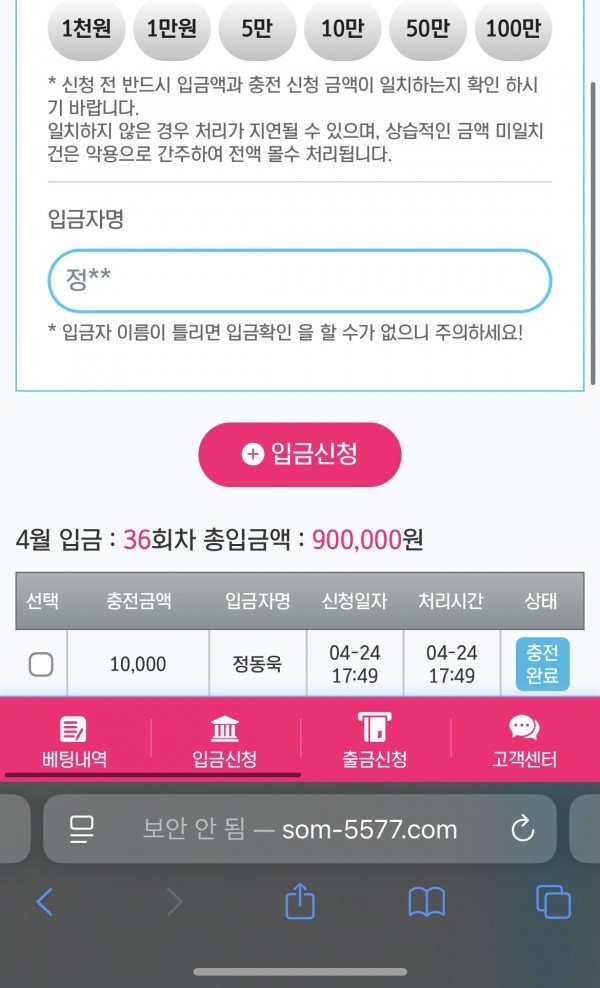The width and height of the screenshot is (600, 988).
Task: Check the box for the 10,000 deposit row
Action: click(x=41, y=664)
